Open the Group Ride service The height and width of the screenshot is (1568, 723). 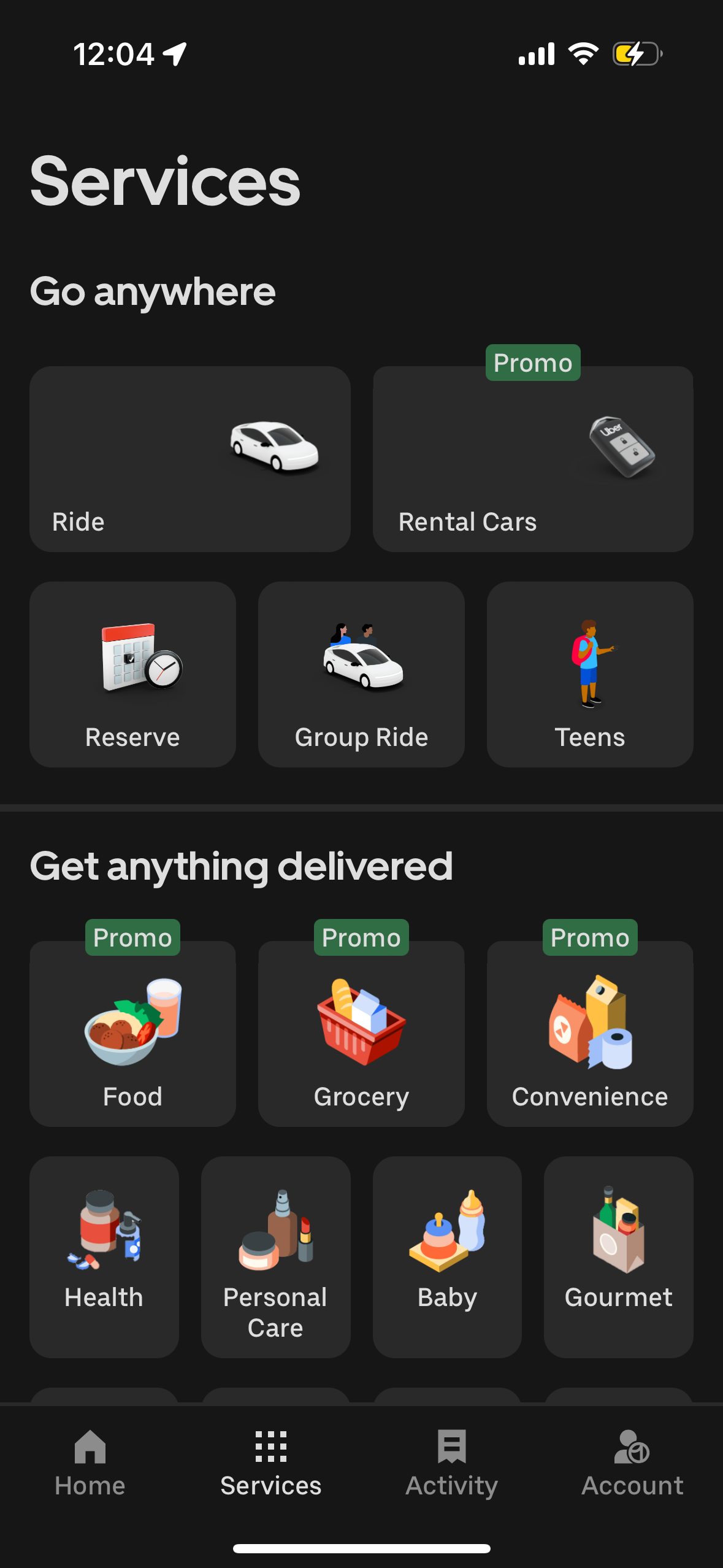[361, 675]
